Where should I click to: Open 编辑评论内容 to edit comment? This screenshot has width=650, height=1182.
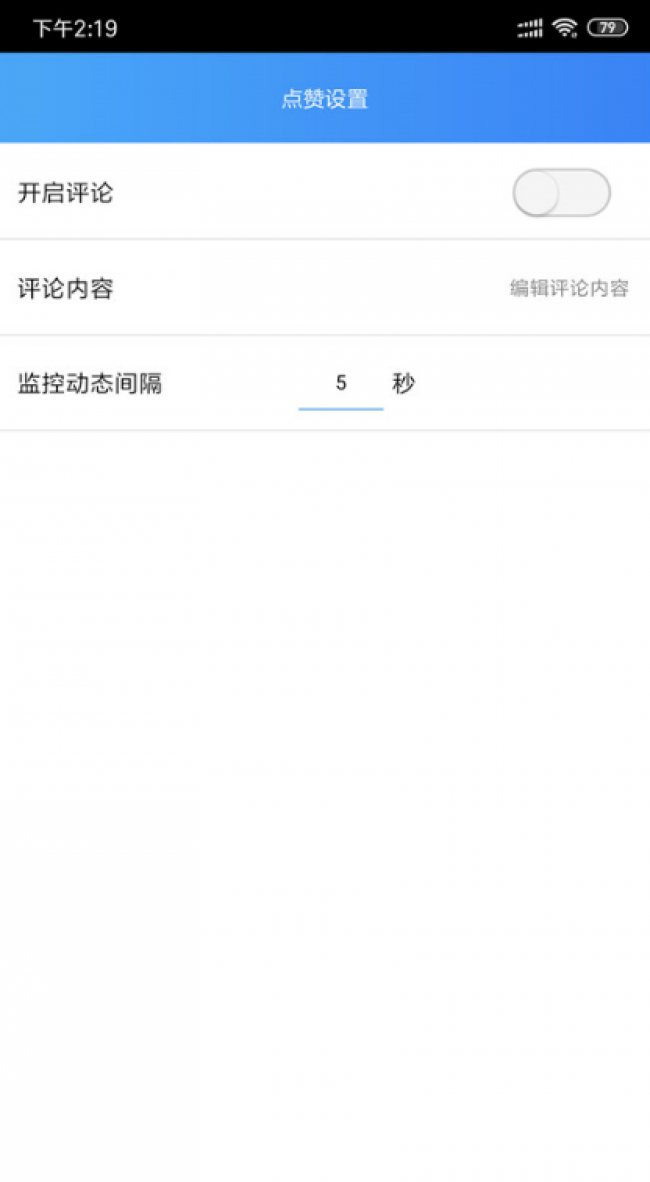(x=568, y=289)
